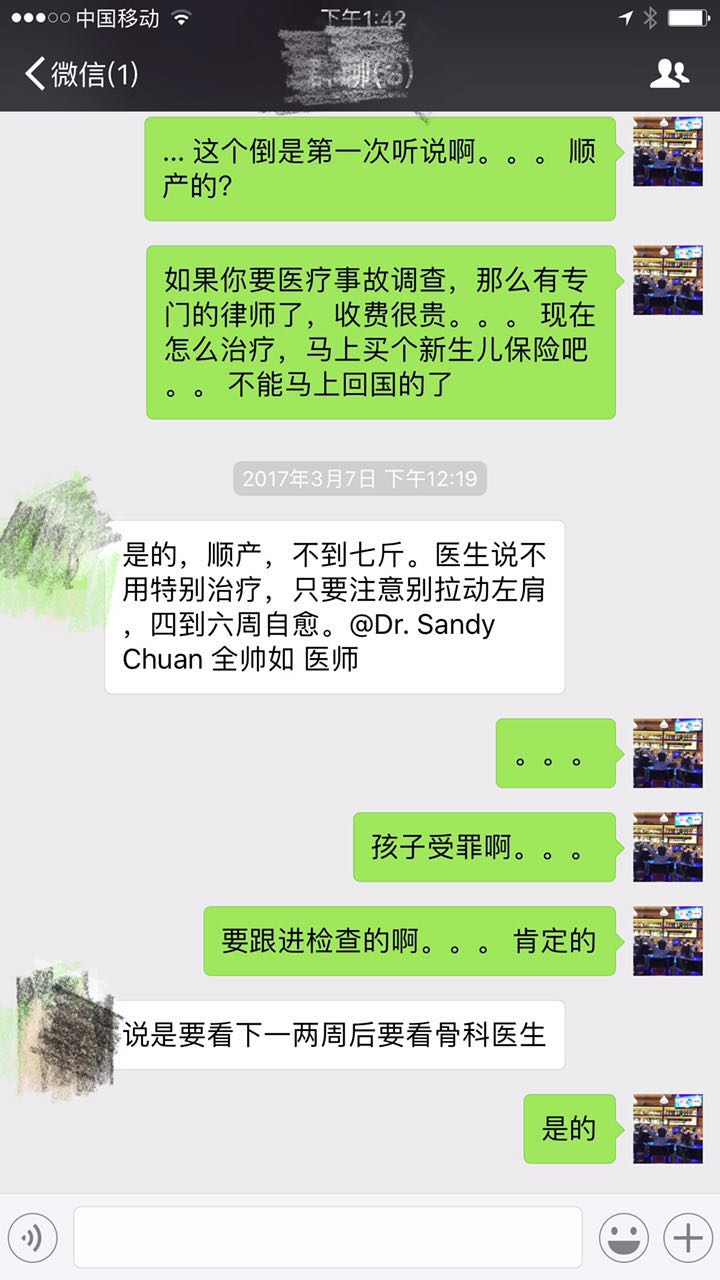Open the emoji sticker panel
The width and height of the screenshot is (720, 1280).
point(623,1238)
